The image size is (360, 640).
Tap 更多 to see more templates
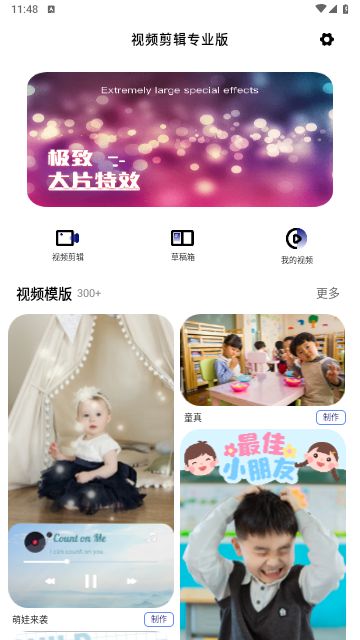click(x=328, y=293)
